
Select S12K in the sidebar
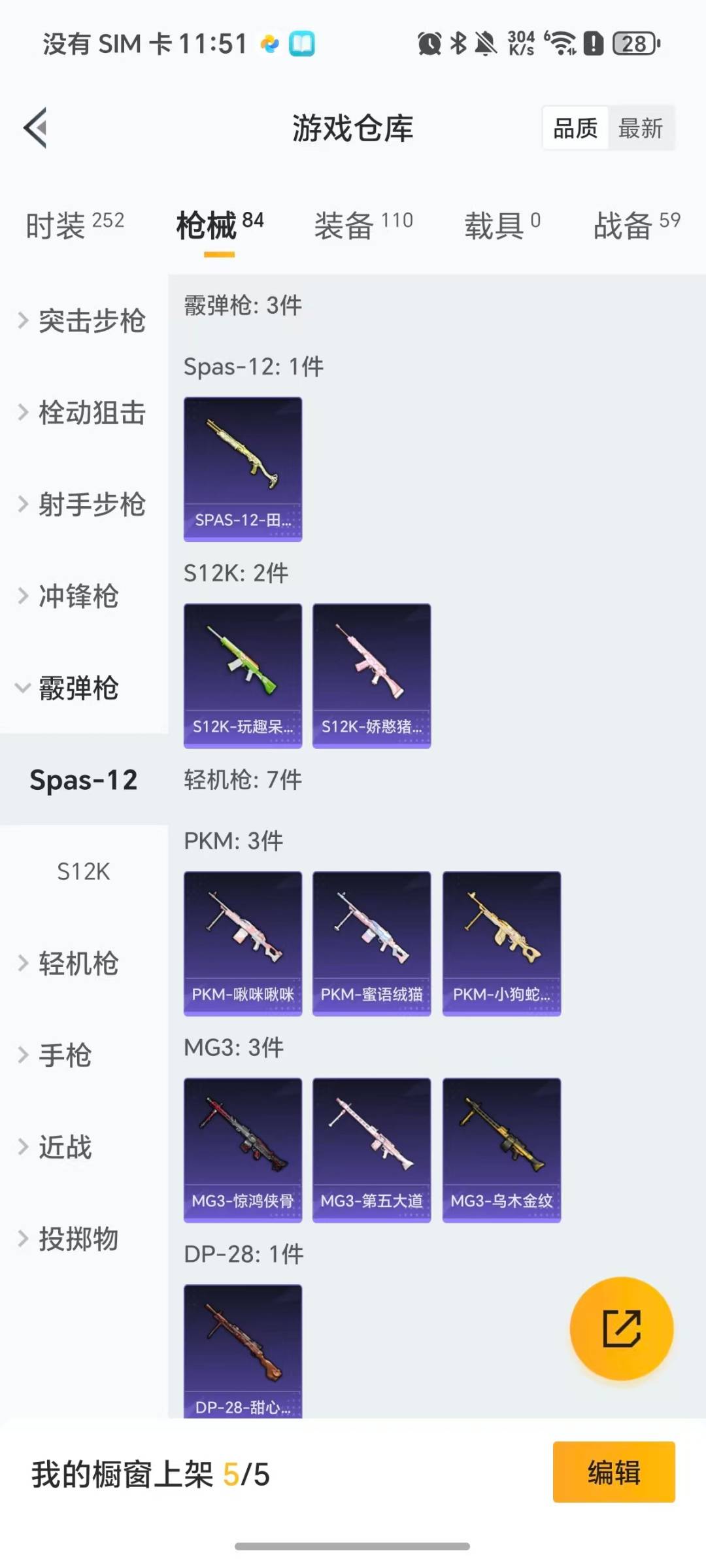click(x=83, y=871)
